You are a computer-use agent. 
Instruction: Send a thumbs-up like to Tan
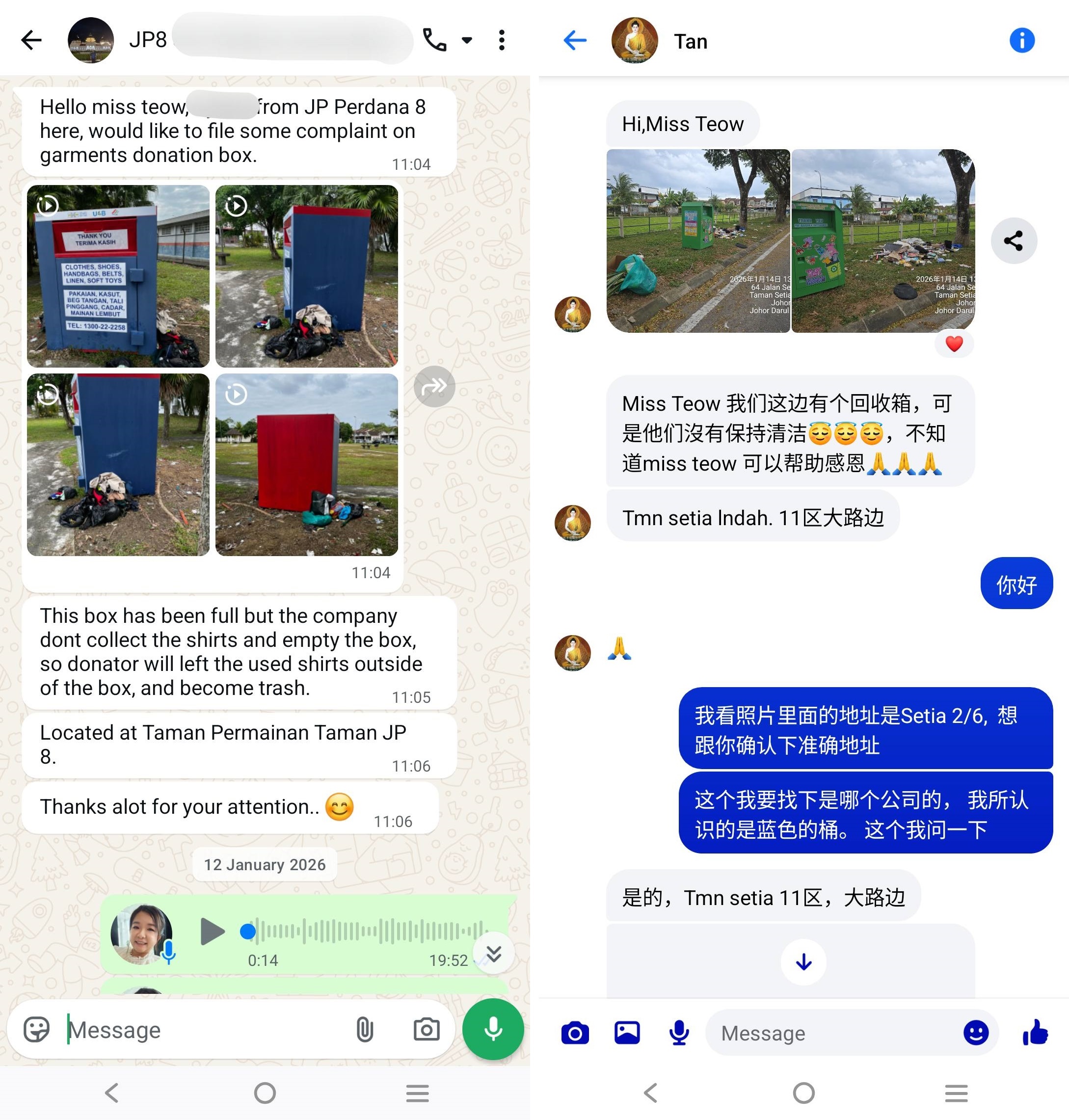click(1036, 1032)
